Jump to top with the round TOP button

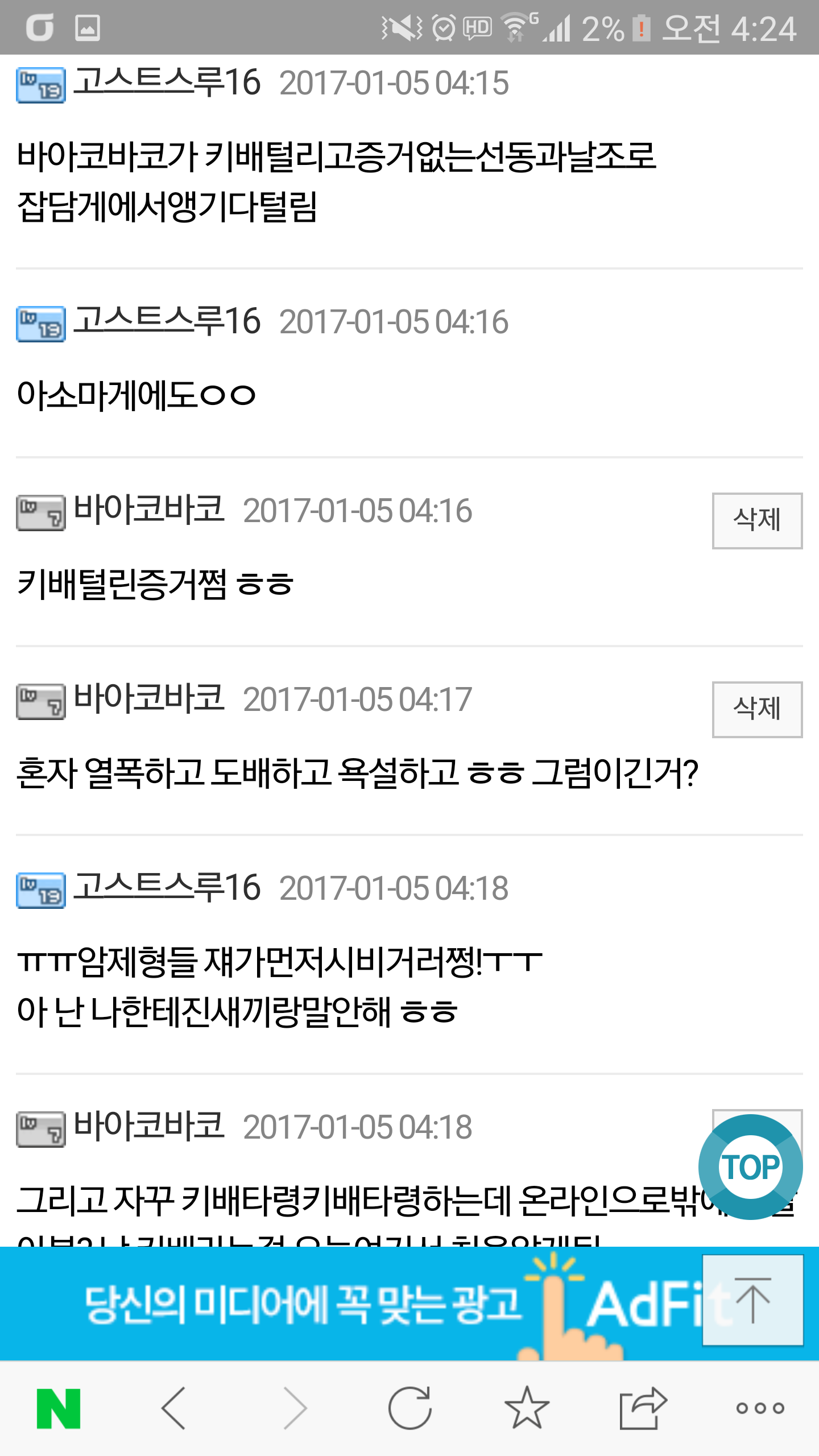point(751,1167)
